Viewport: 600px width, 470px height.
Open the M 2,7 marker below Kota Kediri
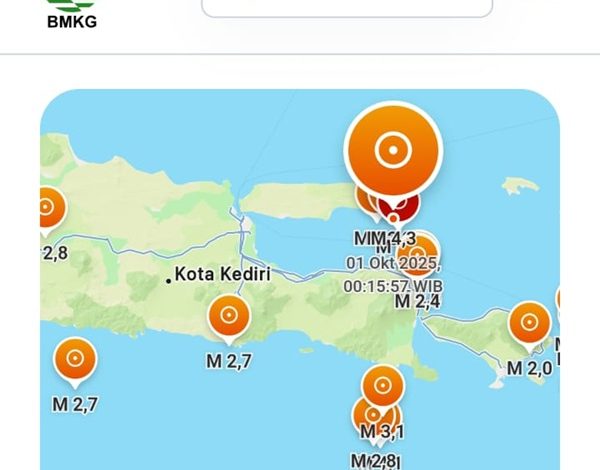pos(229,316)
